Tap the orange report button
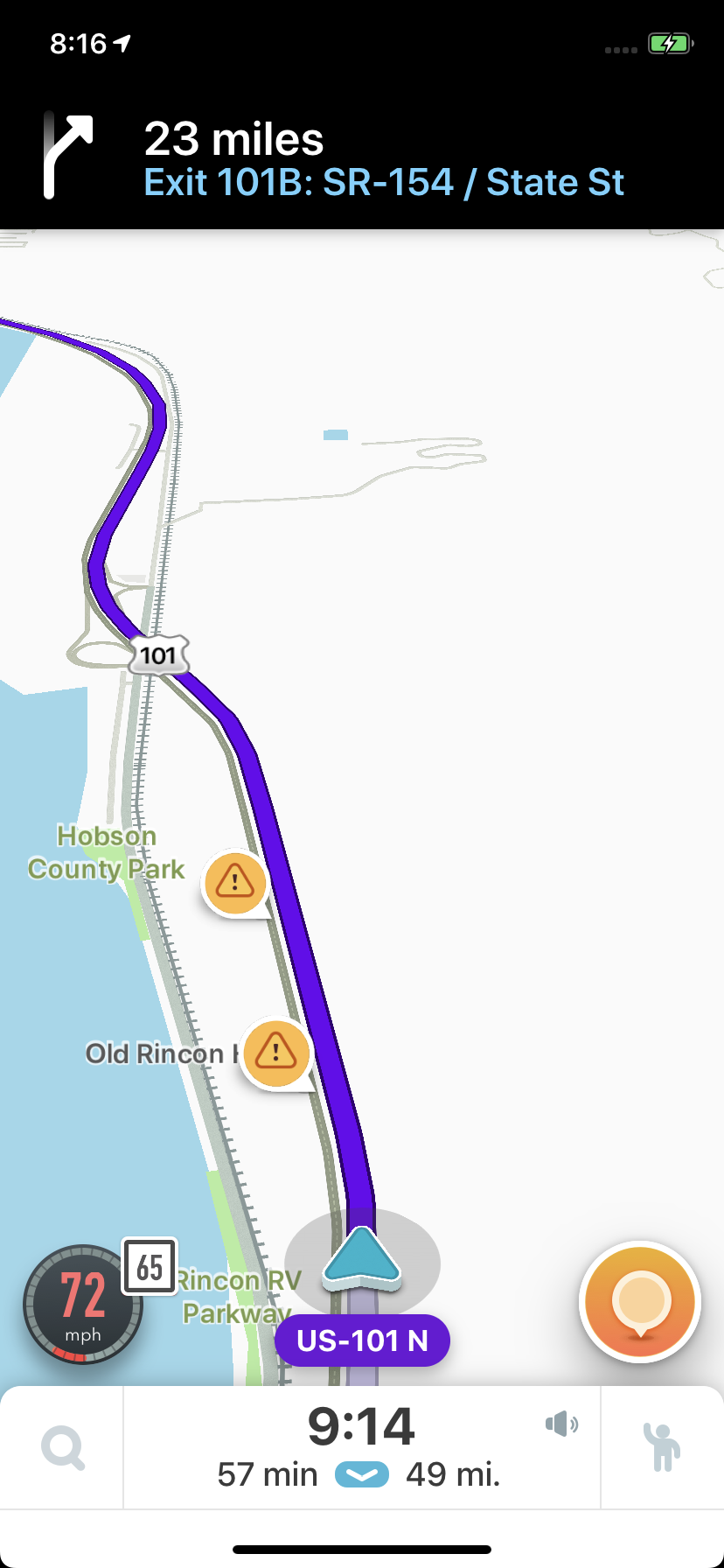 [x=640, y=1302]
